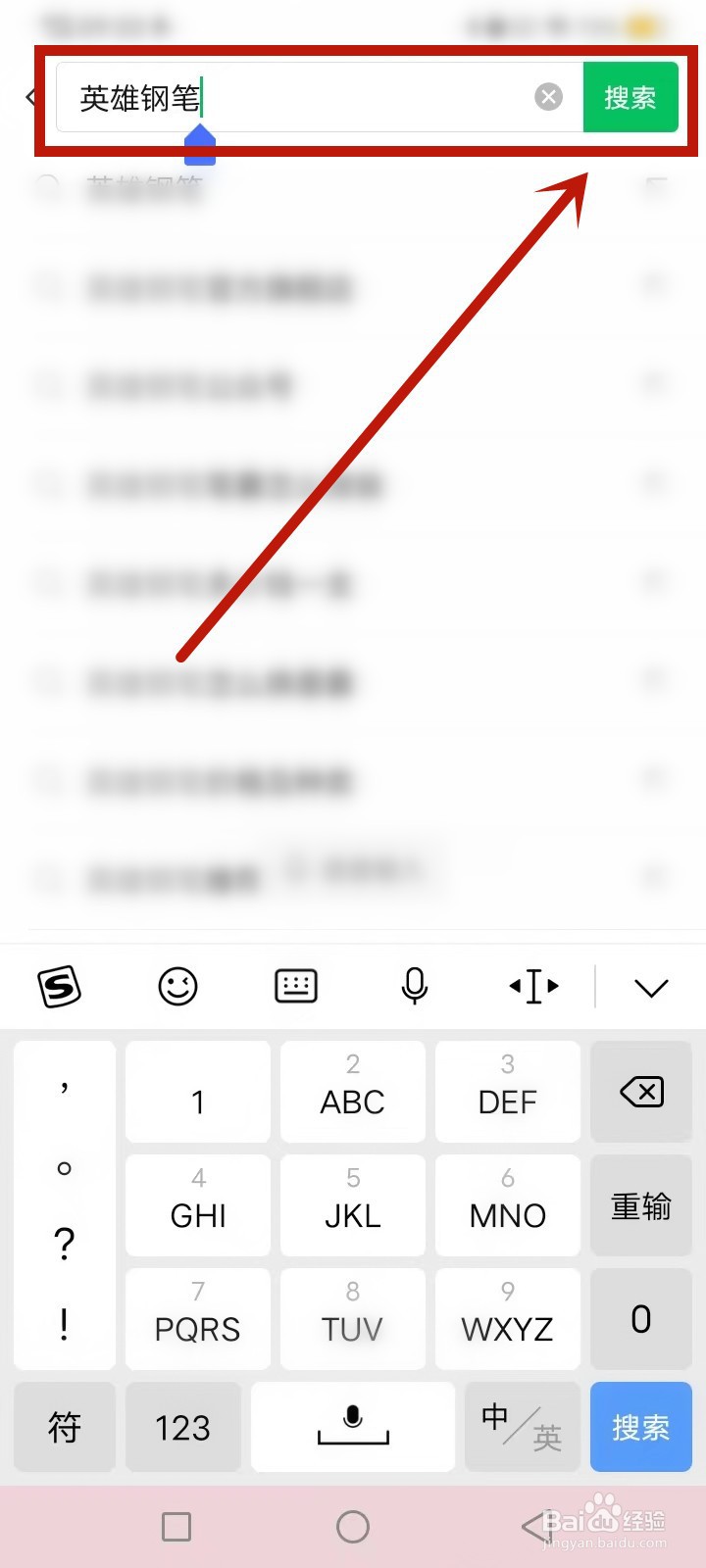
Task: Open the emoji panel on keyboard
Action: (x=177, y=986)
